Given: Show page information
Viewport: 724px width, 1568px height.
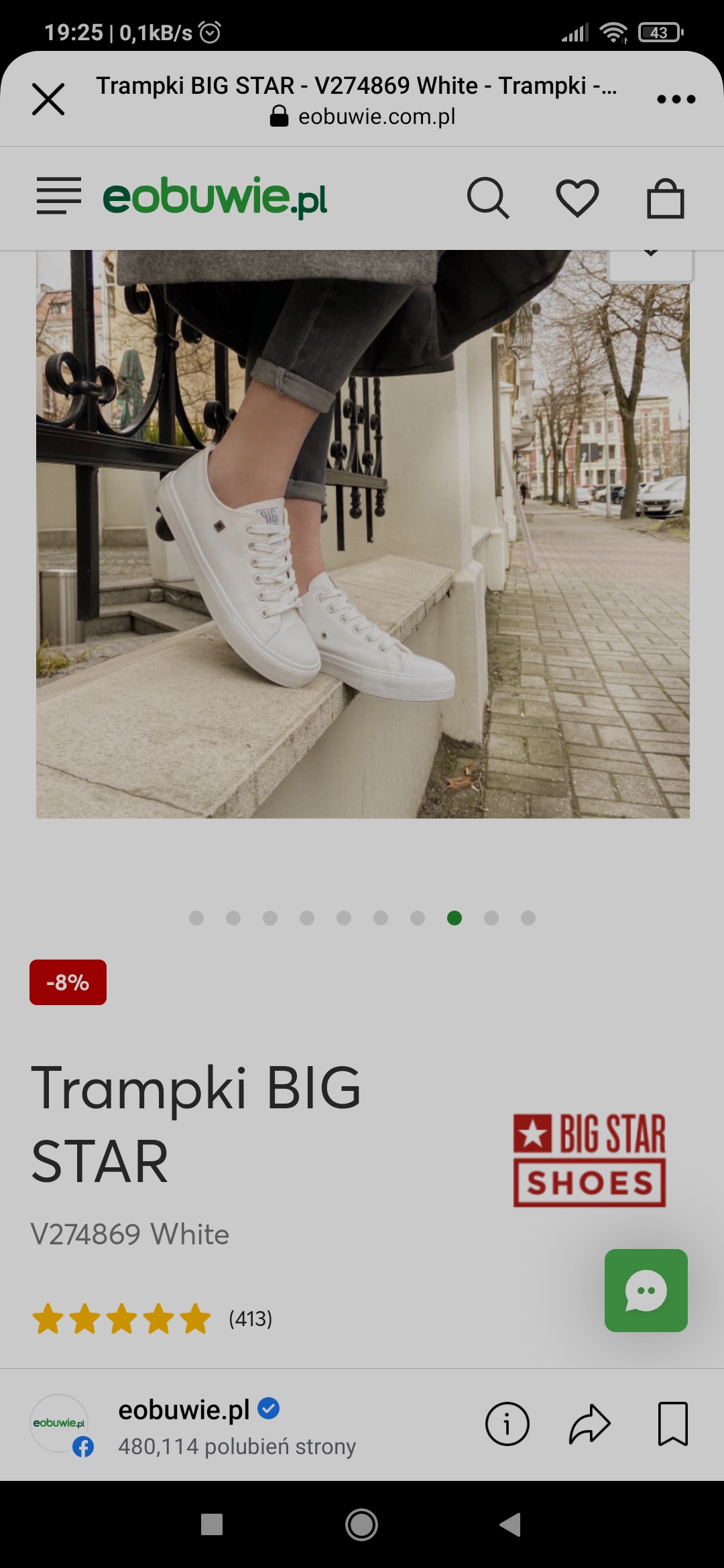Looking at the screenshot, I should pyautogui.click(x=507, y=1424).
